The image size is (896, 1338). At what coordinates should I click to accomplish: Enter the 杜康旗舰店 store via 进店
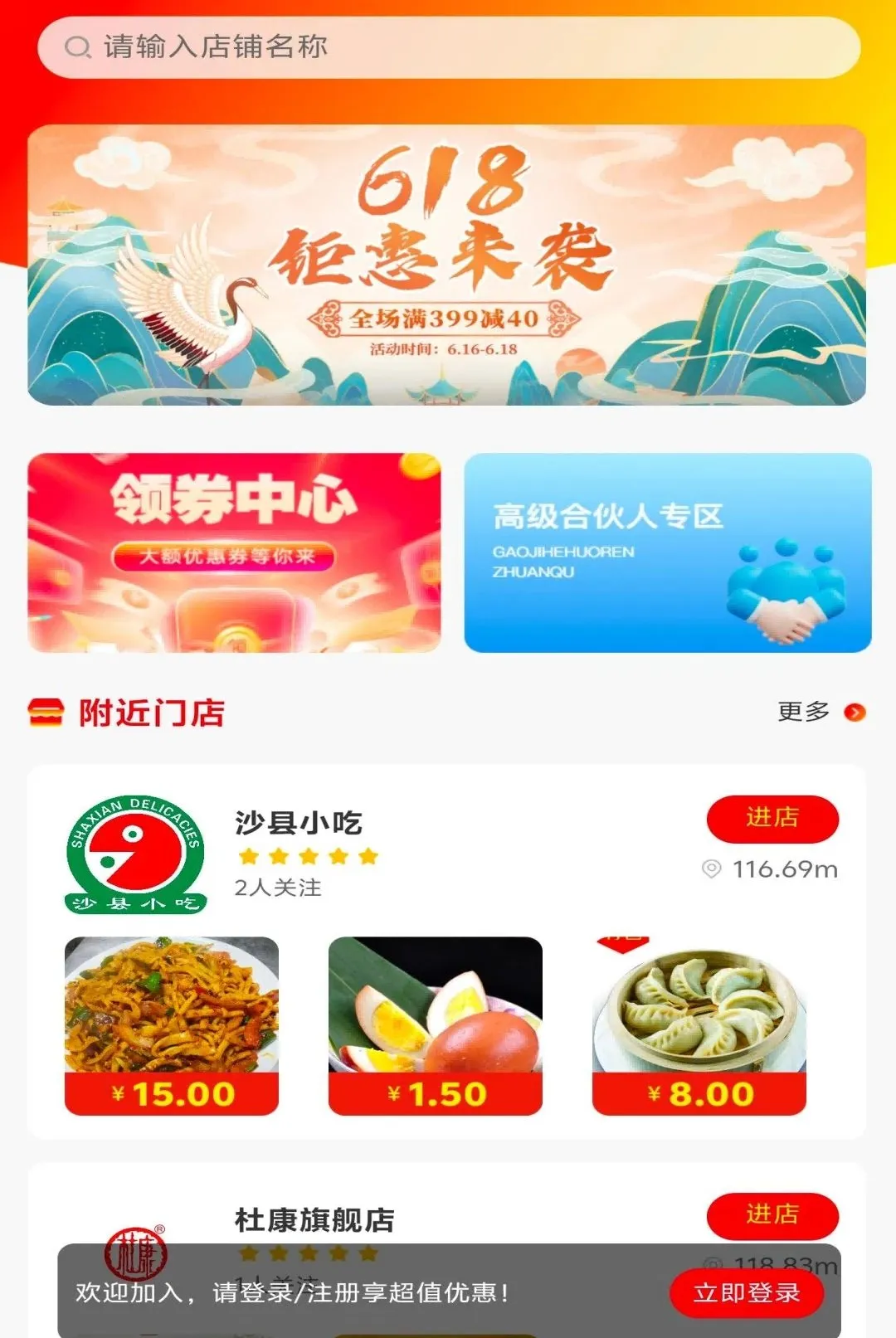pos(772,1215)
